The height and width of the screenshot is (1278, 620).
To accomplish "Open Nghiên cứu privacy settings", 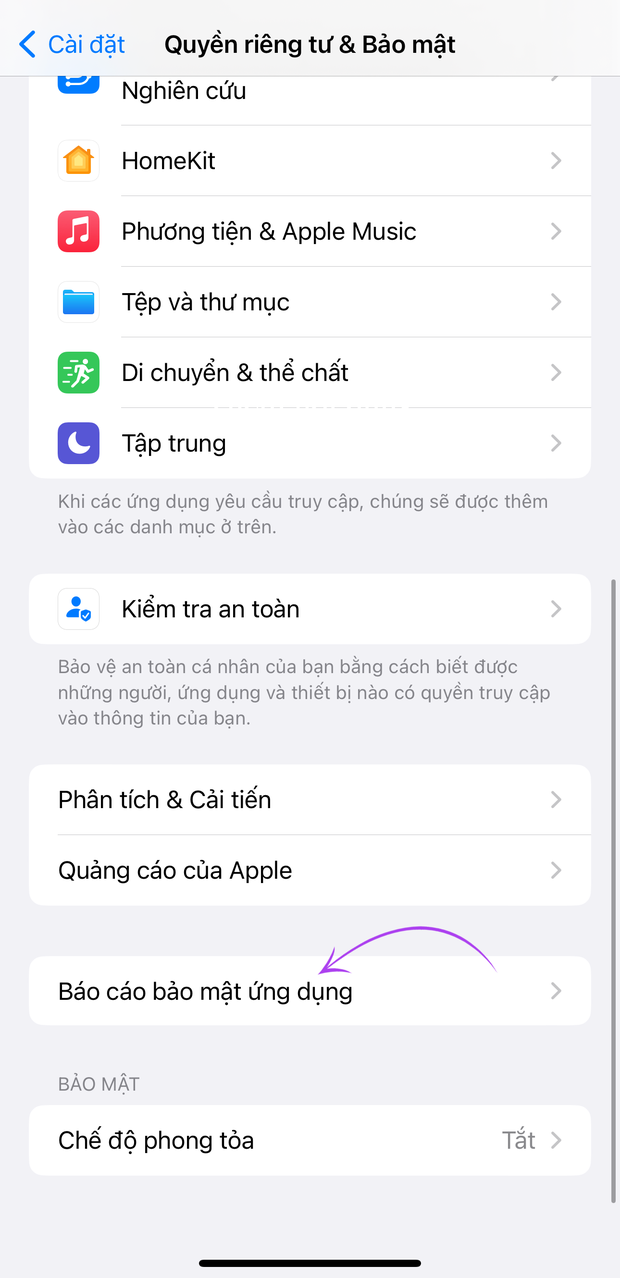I will point(310,92).
